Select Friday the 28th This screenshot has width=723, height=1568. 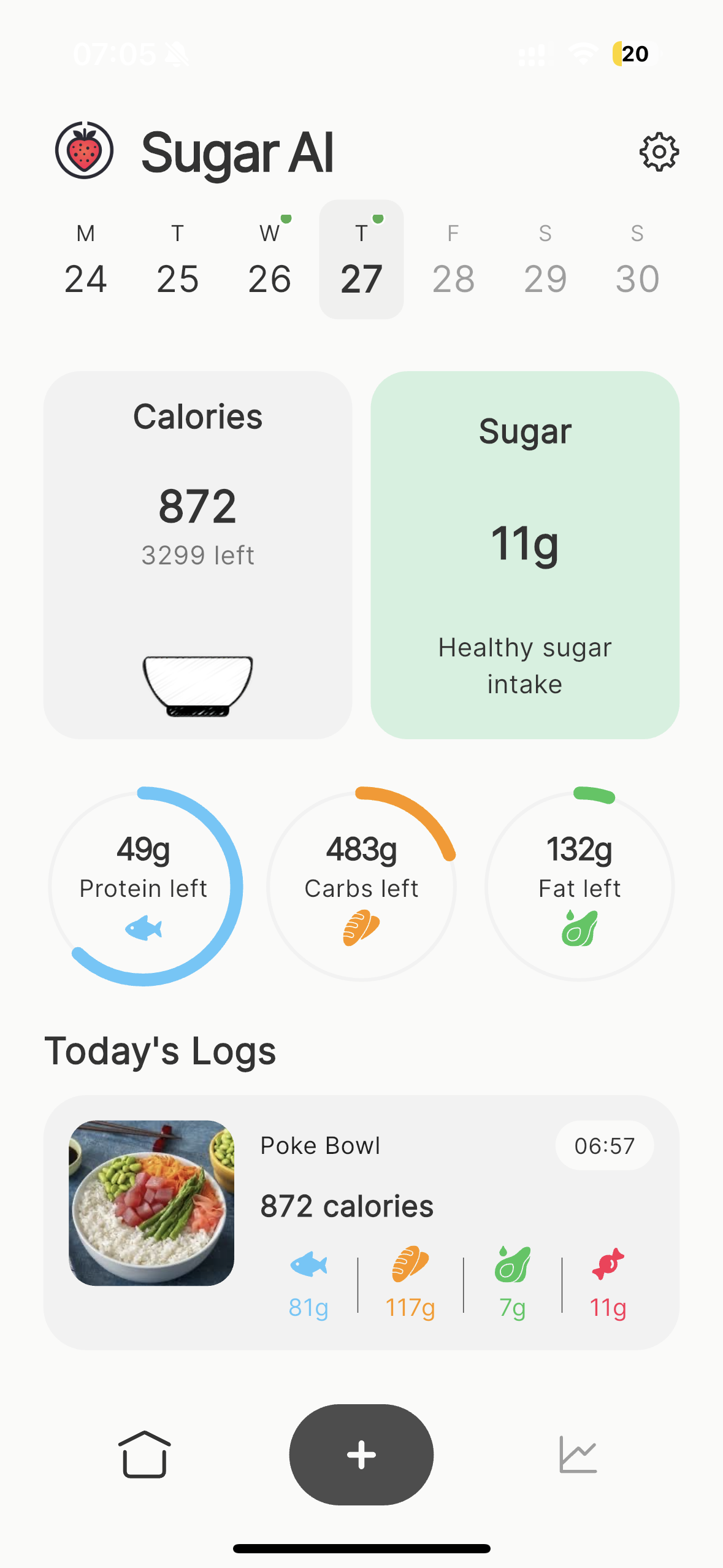(453, 259)
